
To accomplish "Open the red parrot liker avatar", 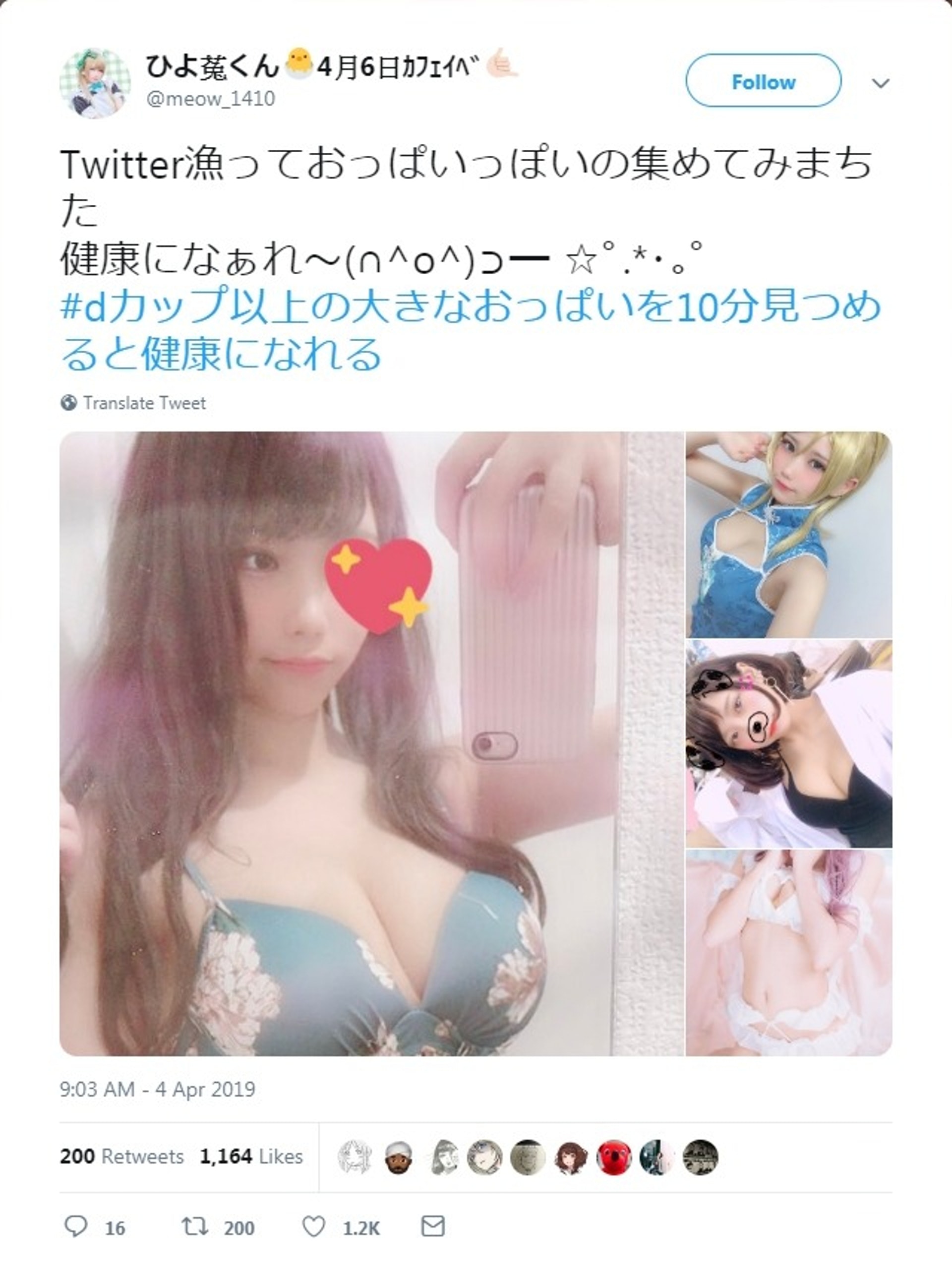I will click(x=613, y=1157).
